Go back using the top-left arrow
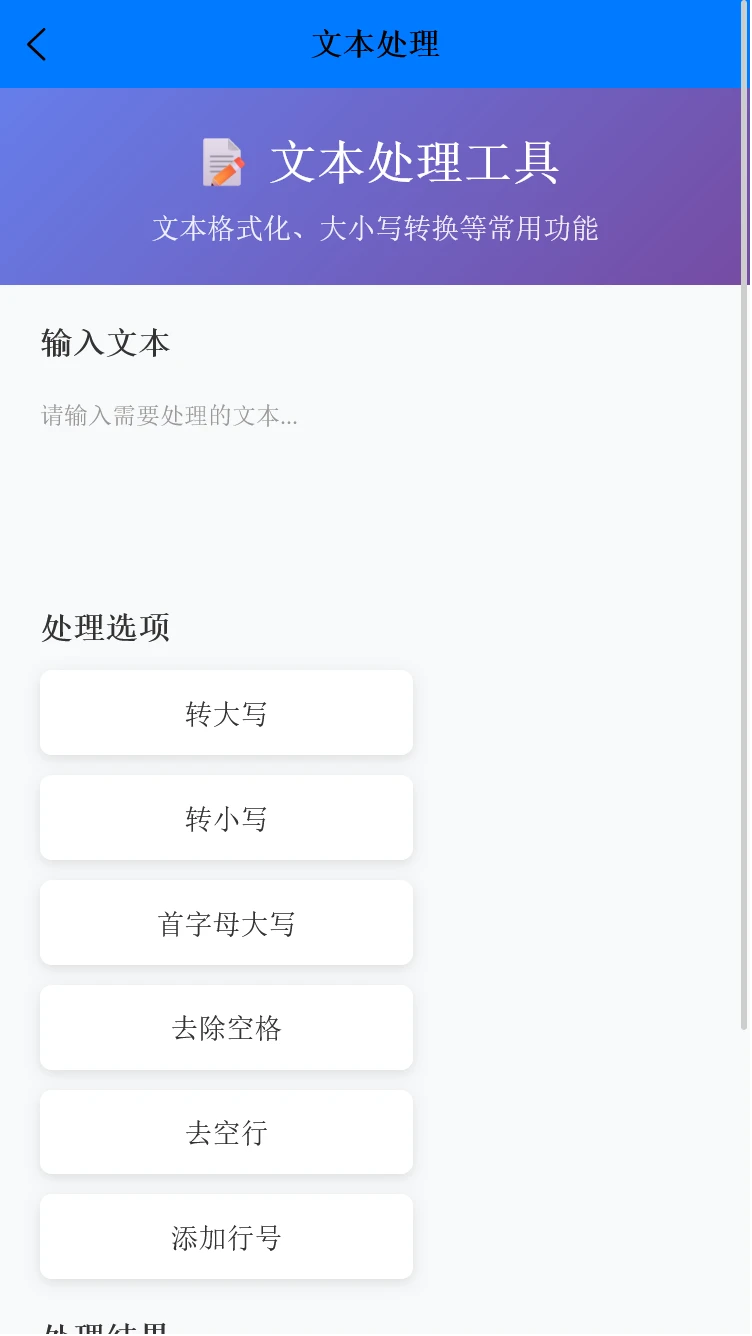Viewport: 752px width, 1336px height. [x=37, y=44]
